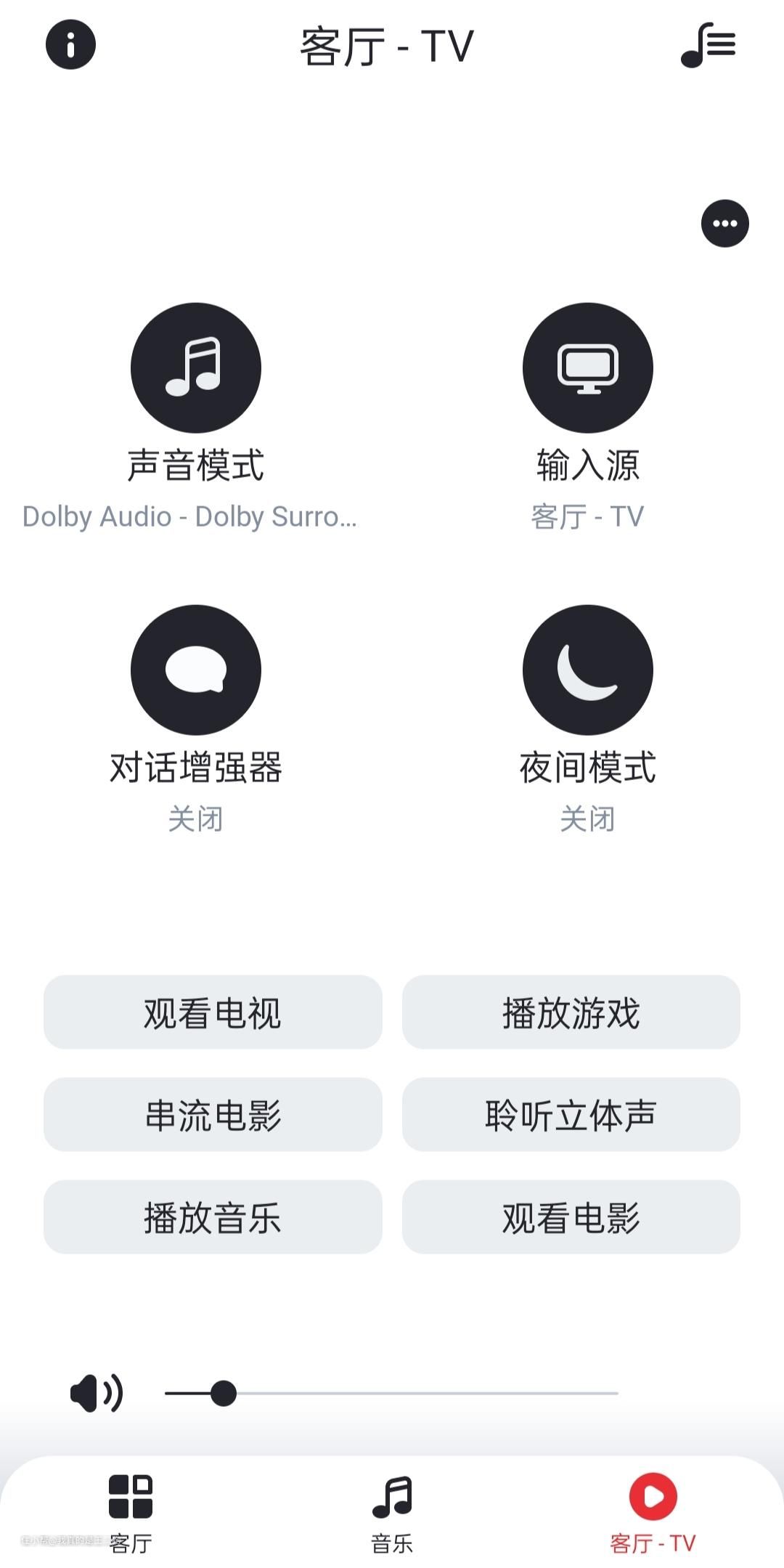Toggle the 对话增强器 dialogue enhancer
The width and height of the screenshot is (784, 1568).
[x=195, y=670]
